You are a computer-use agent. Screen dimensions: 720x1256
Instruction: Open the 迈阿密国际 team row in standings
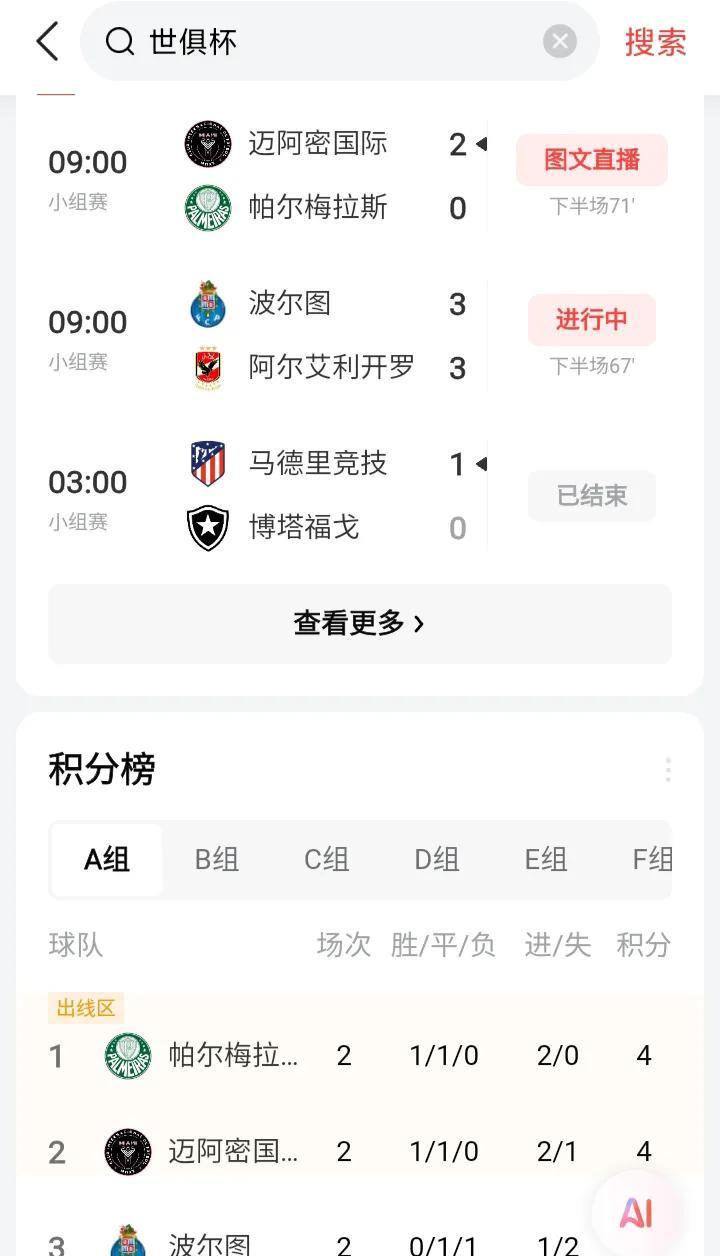click(360, 1152)
